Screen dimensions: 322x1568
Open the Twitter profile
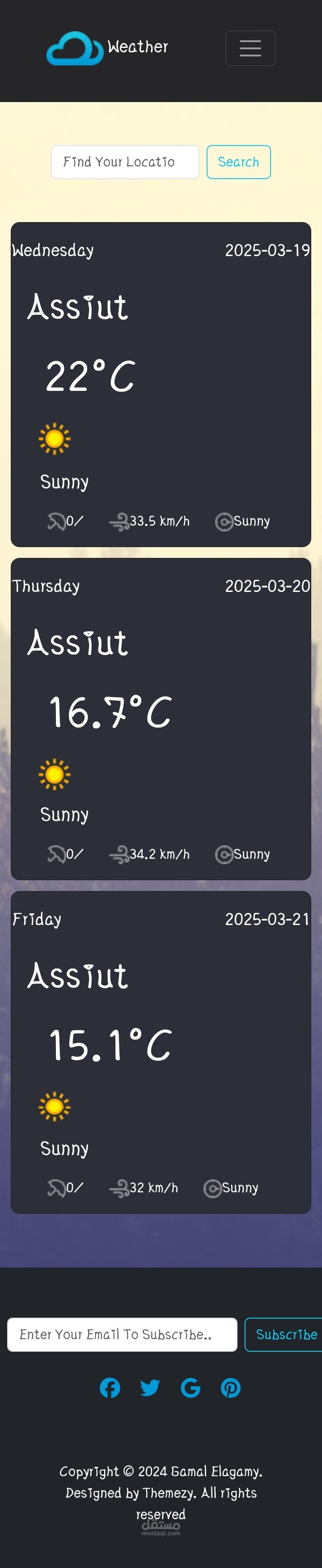pos(150,1388)
